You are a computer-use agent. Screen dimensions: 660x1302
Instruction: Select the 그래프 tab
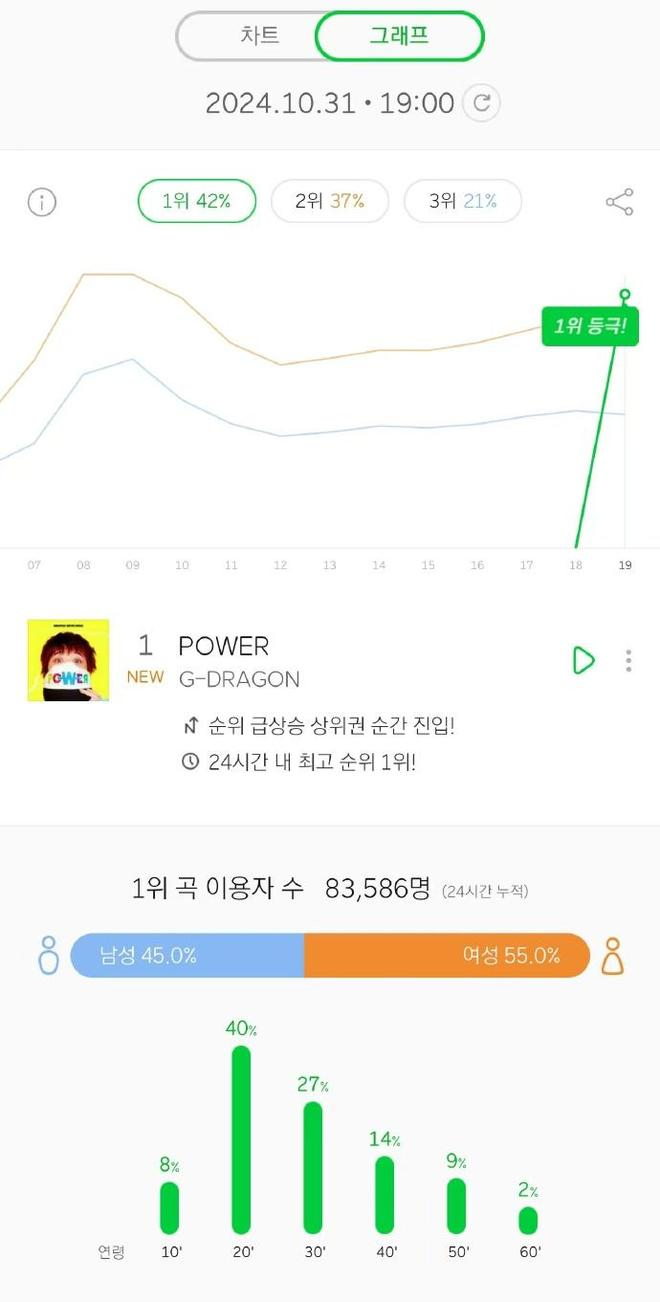[x=399, y=36]
